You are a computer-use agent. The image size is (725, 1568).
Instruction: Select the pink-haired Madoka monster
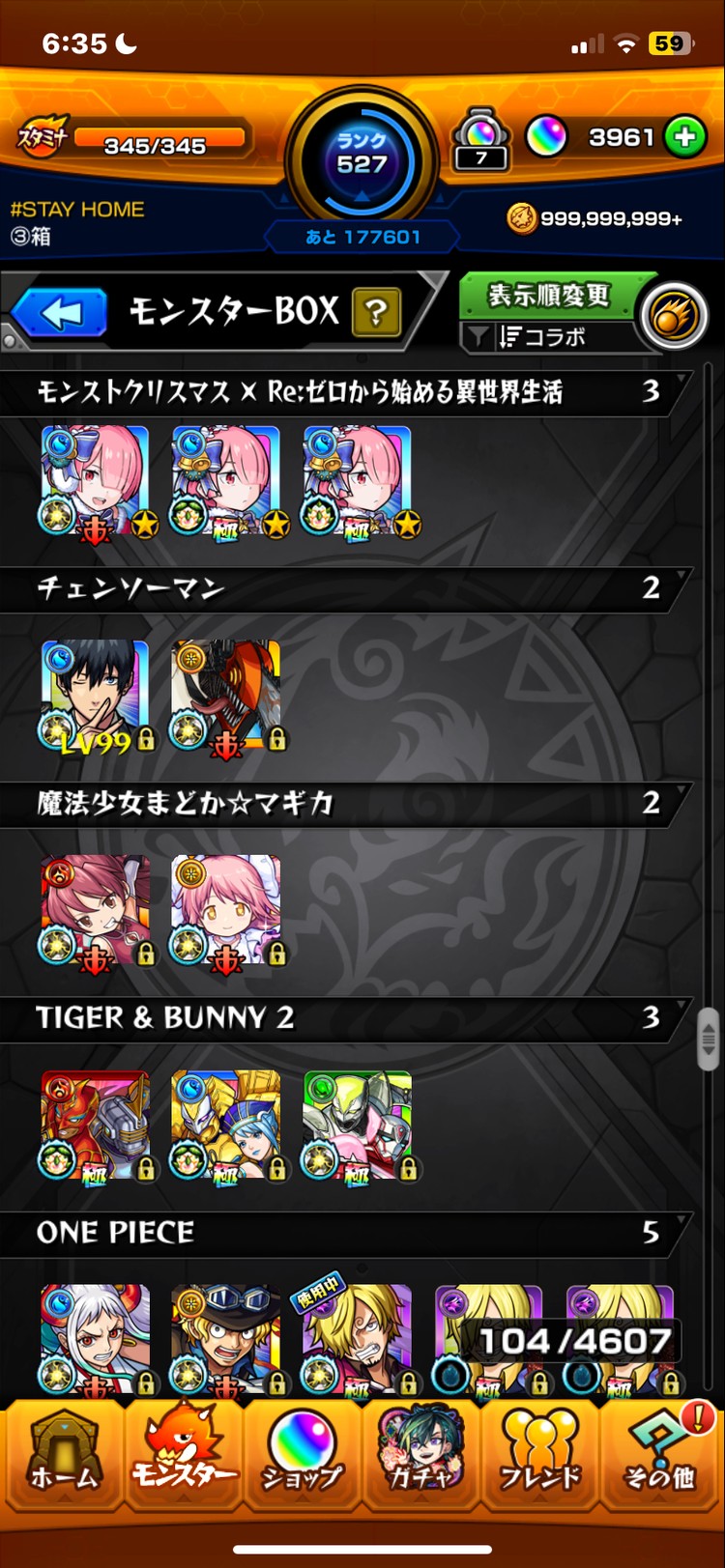click(227, 910)
